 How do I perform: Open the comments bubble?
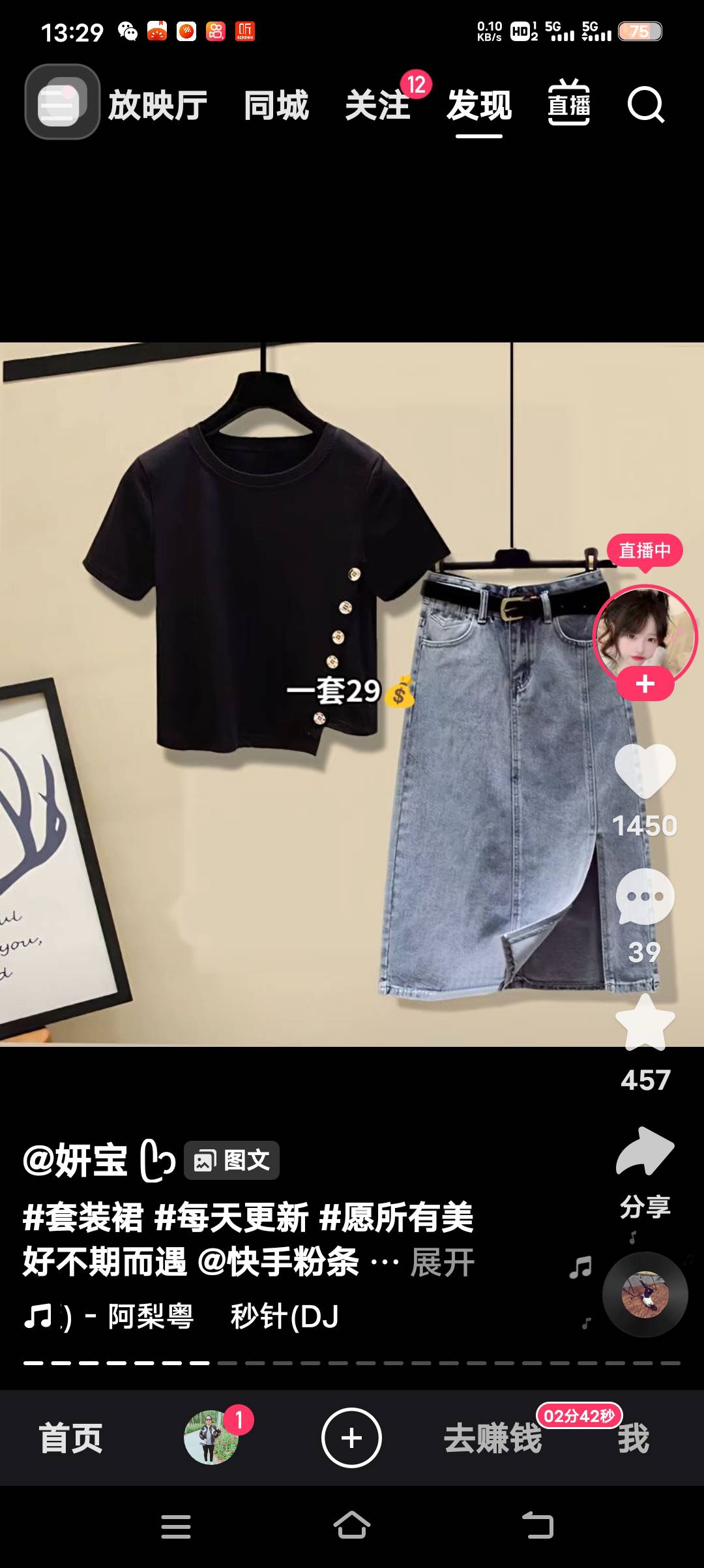pyautogui.click(x=645, y=897)
